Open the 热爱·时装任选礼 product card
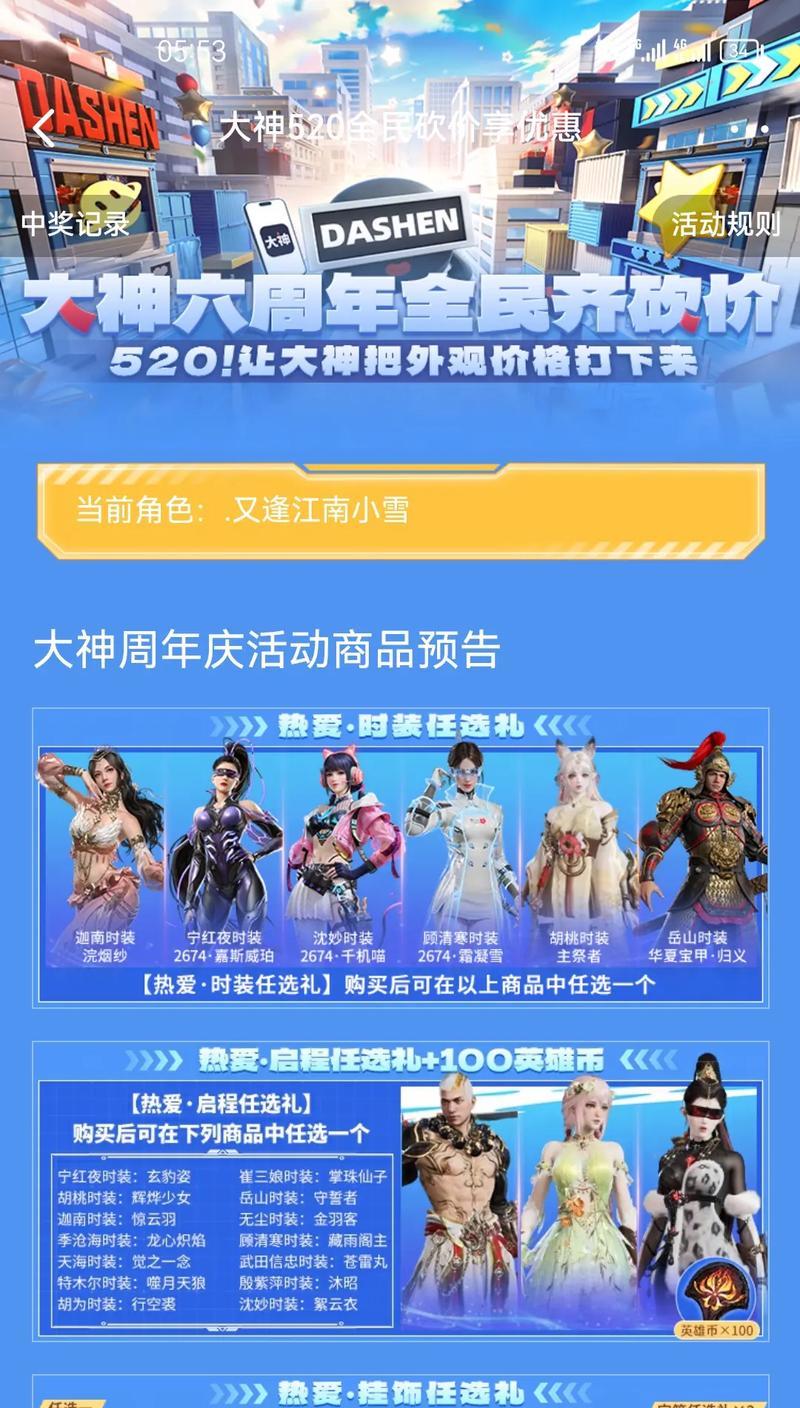Viewport: 800px width, 1408px height. (x=400, y=858)
